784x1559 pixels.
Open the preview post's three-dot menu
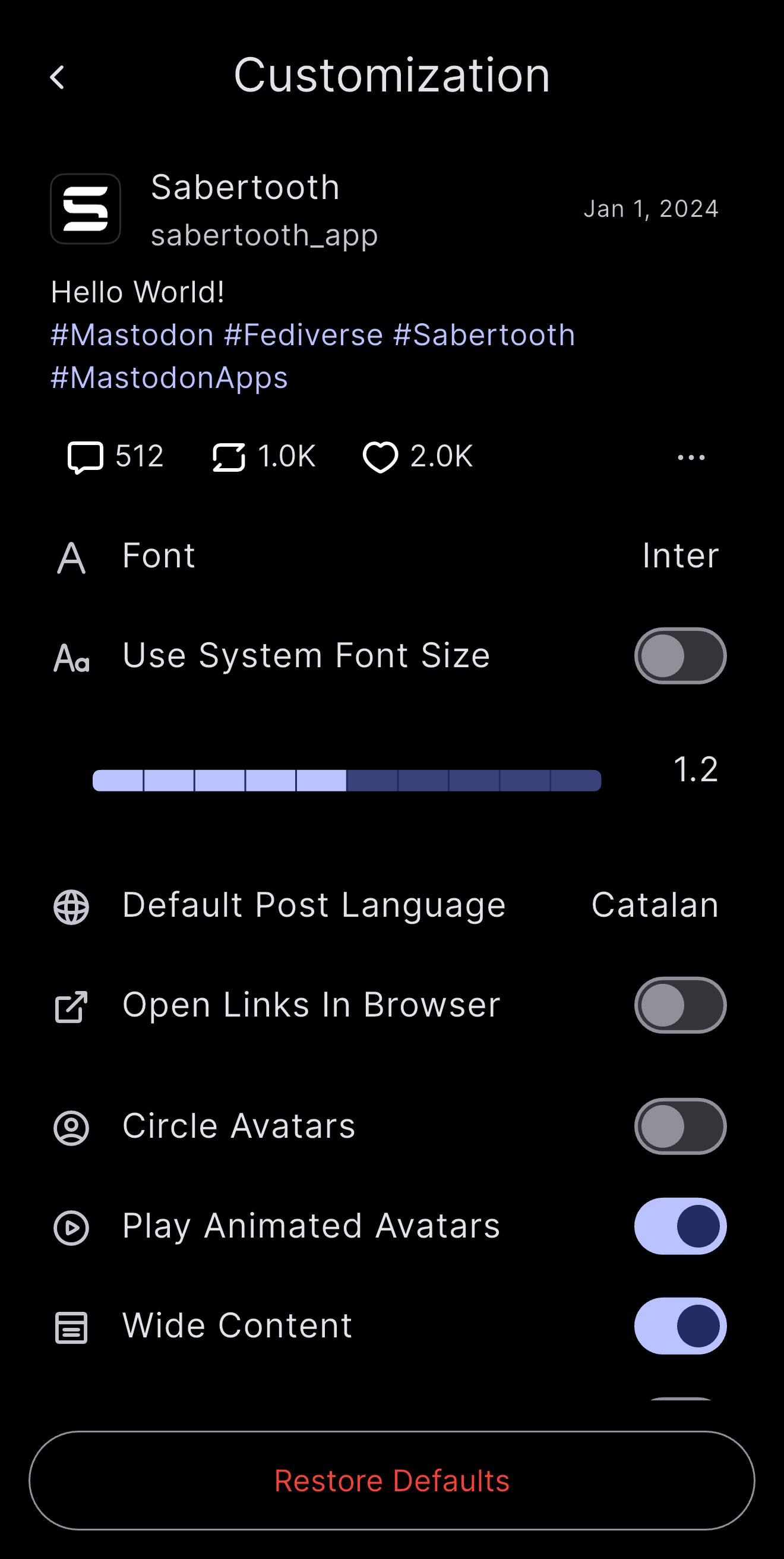(691, 457)
